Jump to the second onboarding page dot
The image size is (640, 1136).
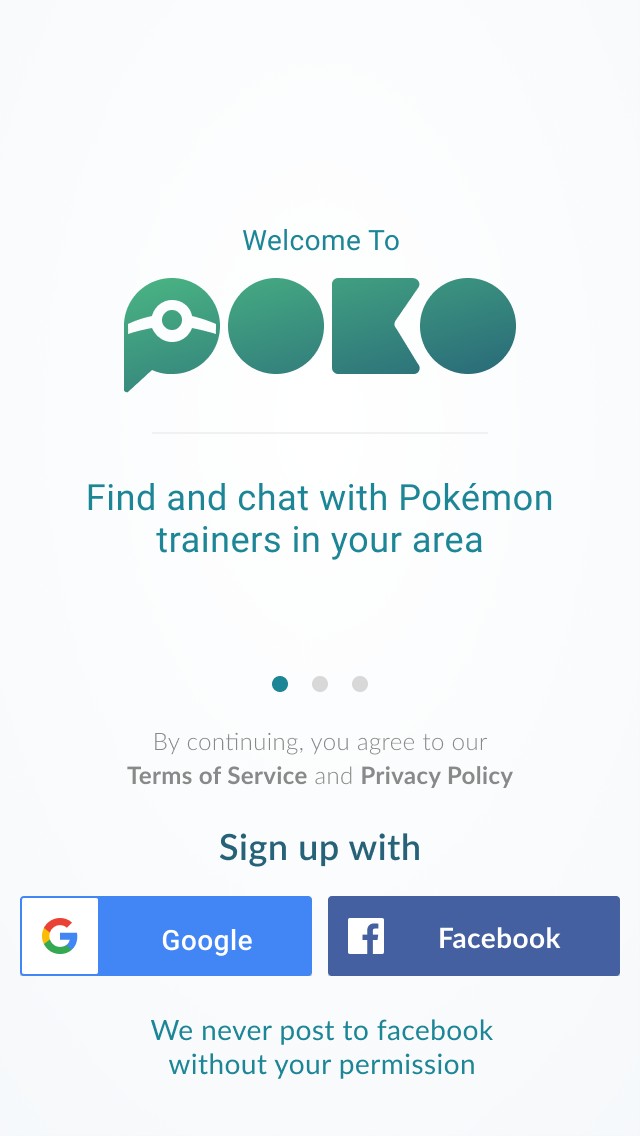[x=320, y=684]
